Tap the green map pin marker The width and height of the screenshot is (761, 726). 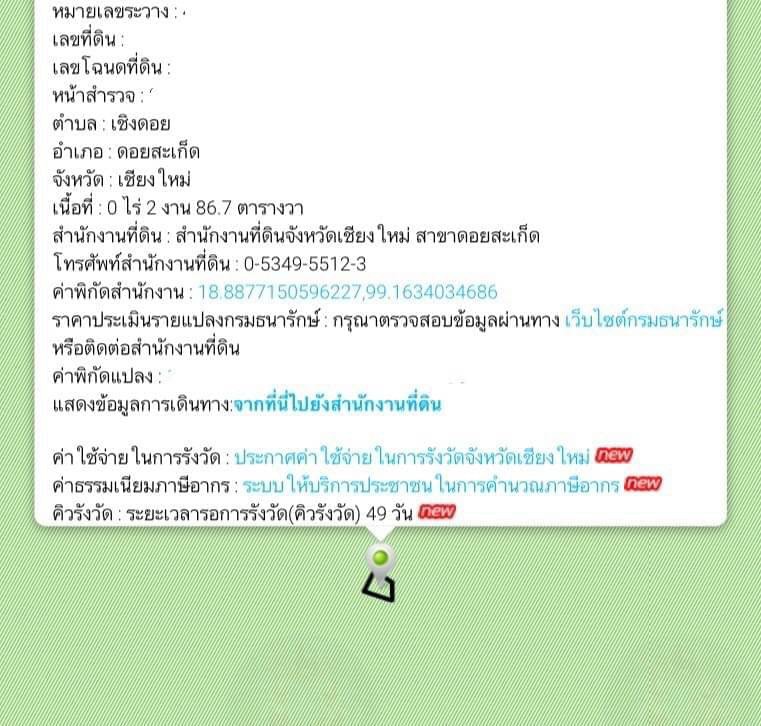[380, 558]
